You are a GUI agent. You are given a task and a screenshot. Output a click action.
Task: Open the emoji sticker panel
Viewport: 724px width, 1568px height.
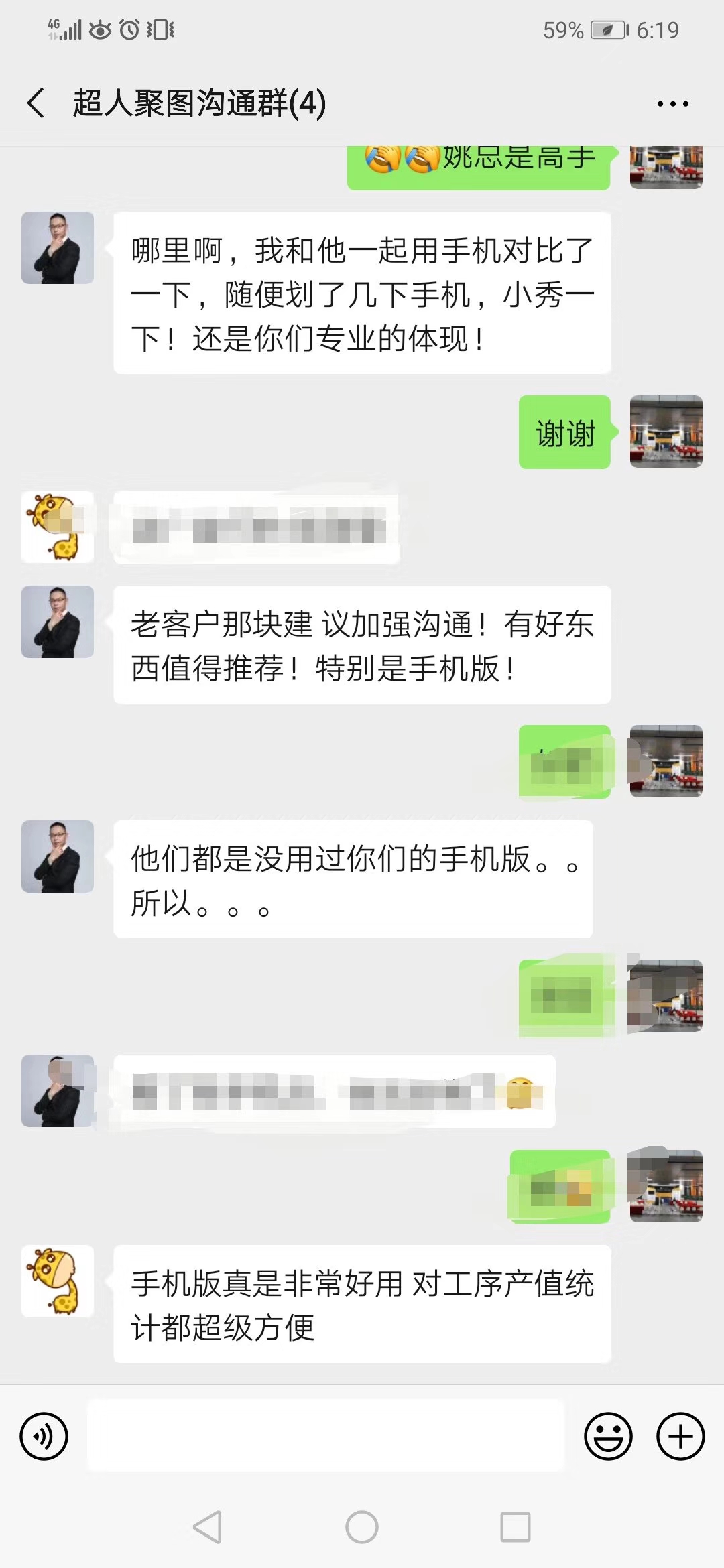[608, 1436]
